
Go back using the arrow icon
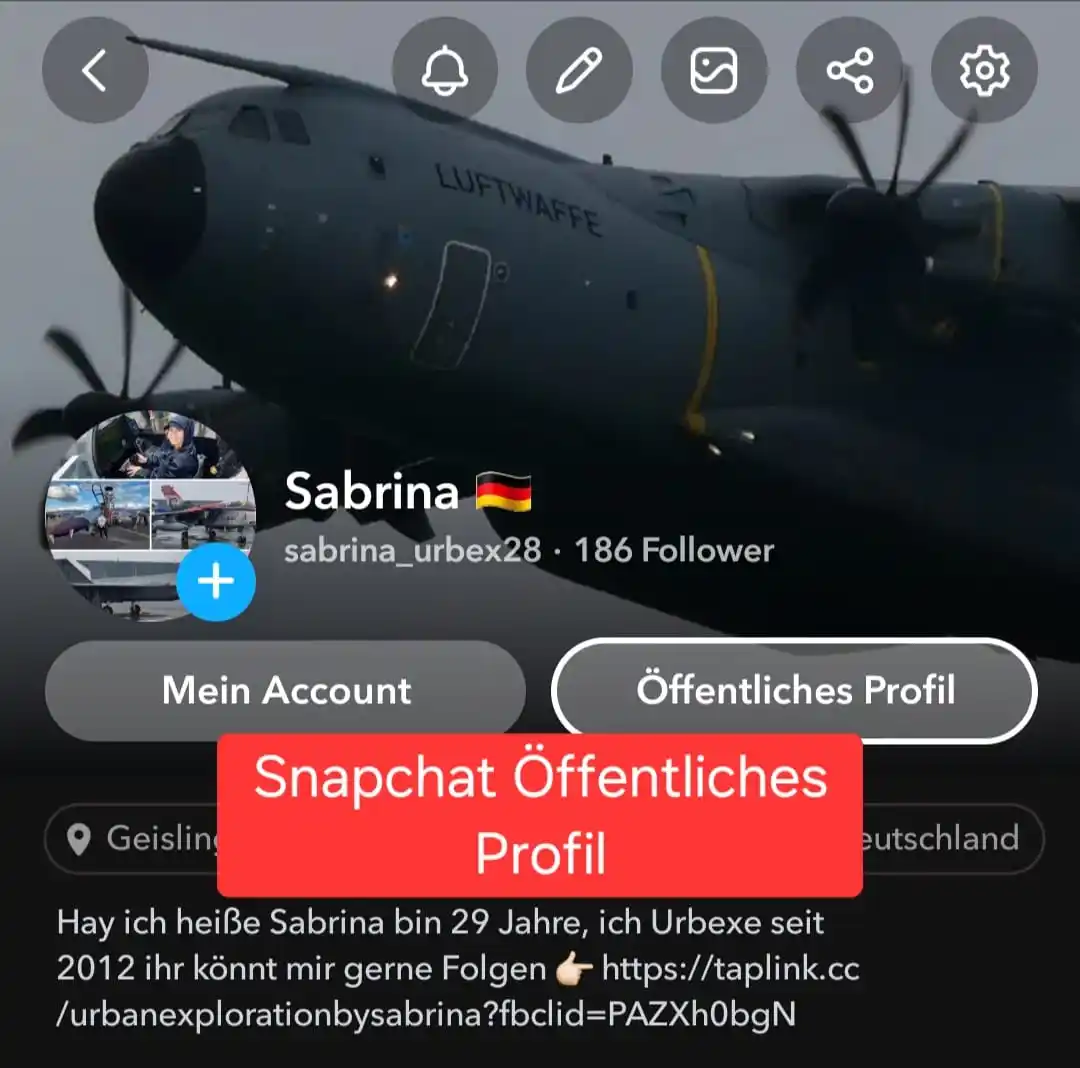click(95, 71)
